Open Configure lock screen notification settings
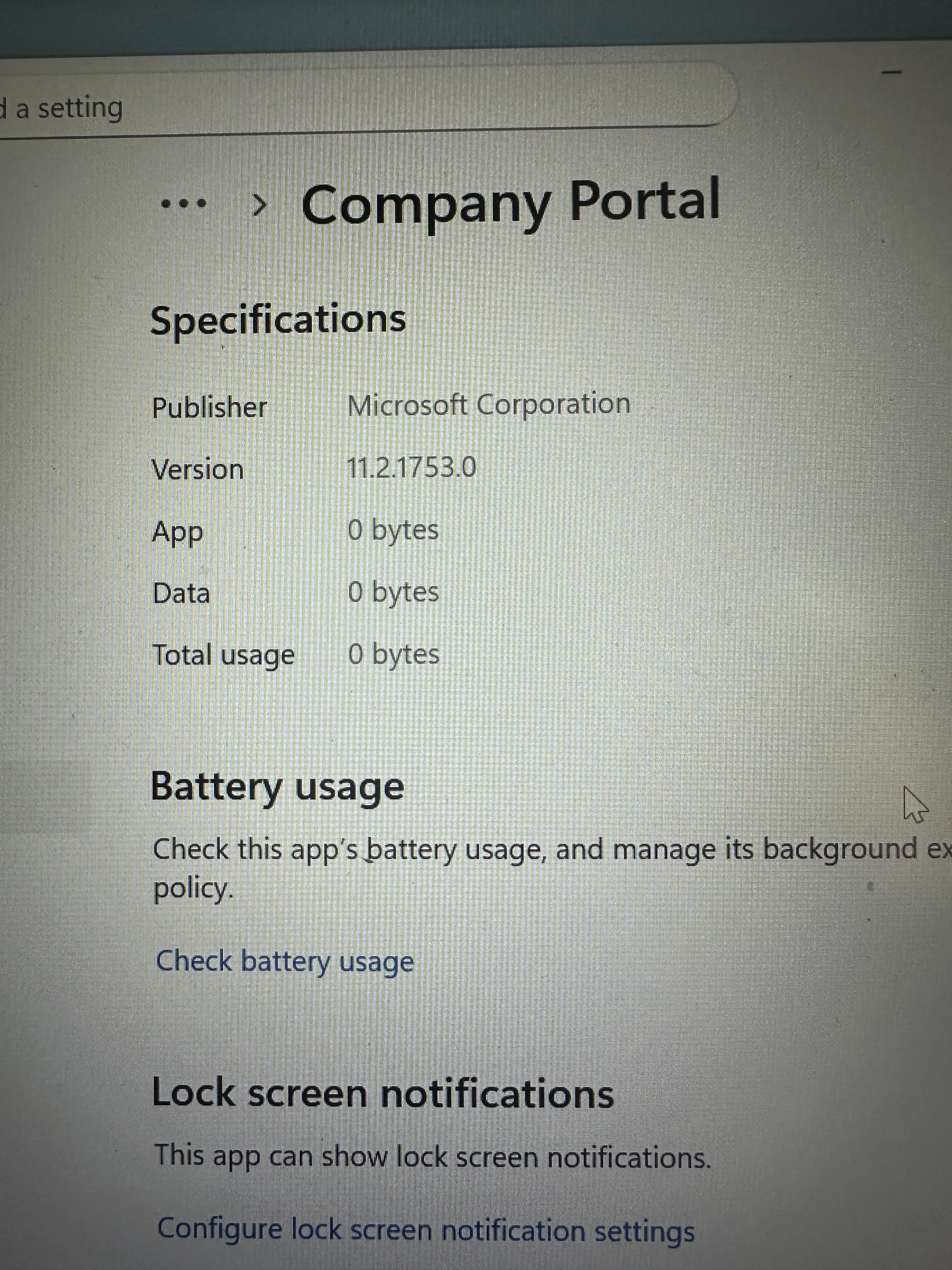The width and height of the screenshot is (952, 1270). pos(426,1230)
